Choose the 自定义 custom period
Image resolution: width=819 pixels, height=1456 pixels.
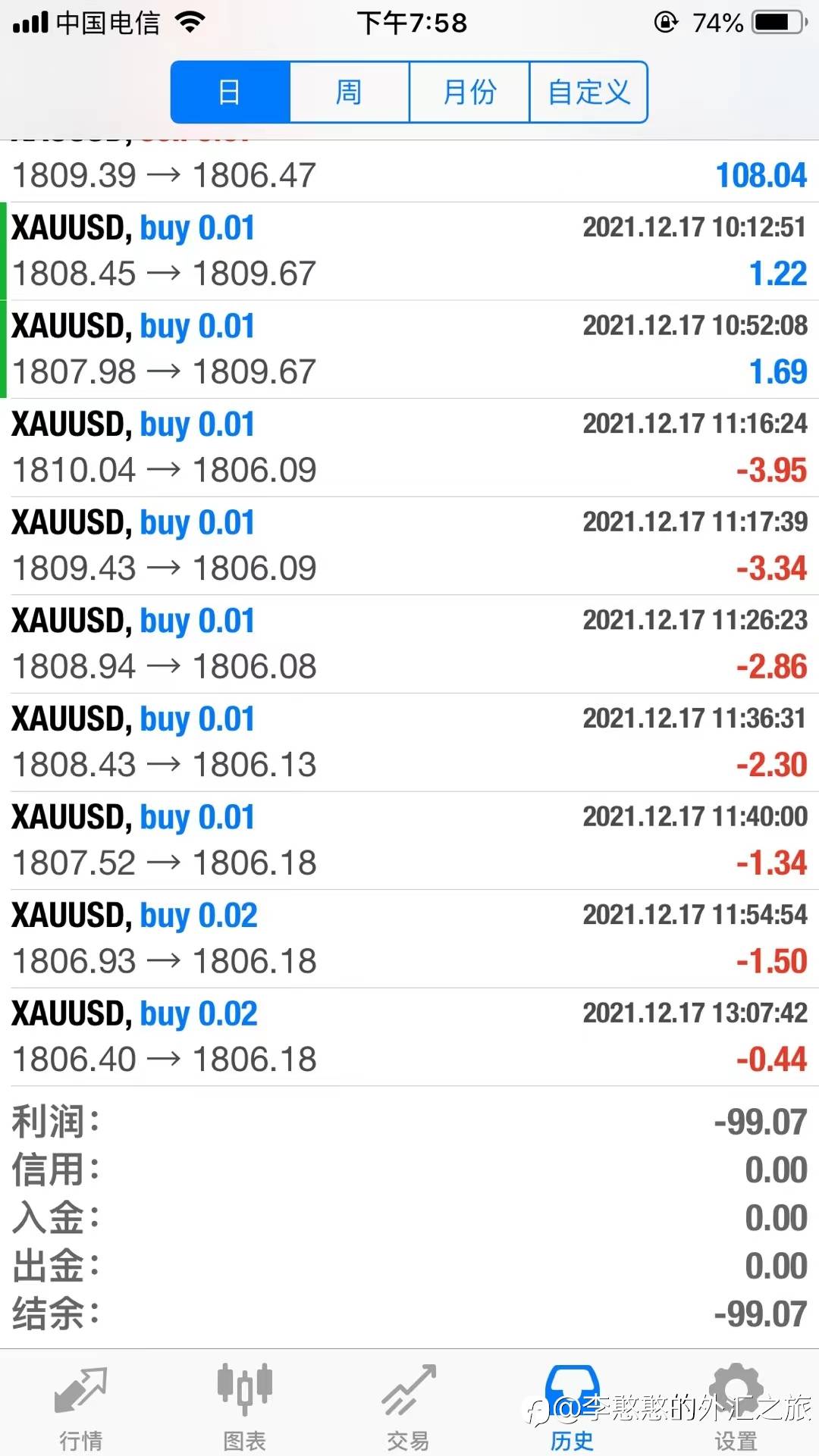click(x=588, y=92)
